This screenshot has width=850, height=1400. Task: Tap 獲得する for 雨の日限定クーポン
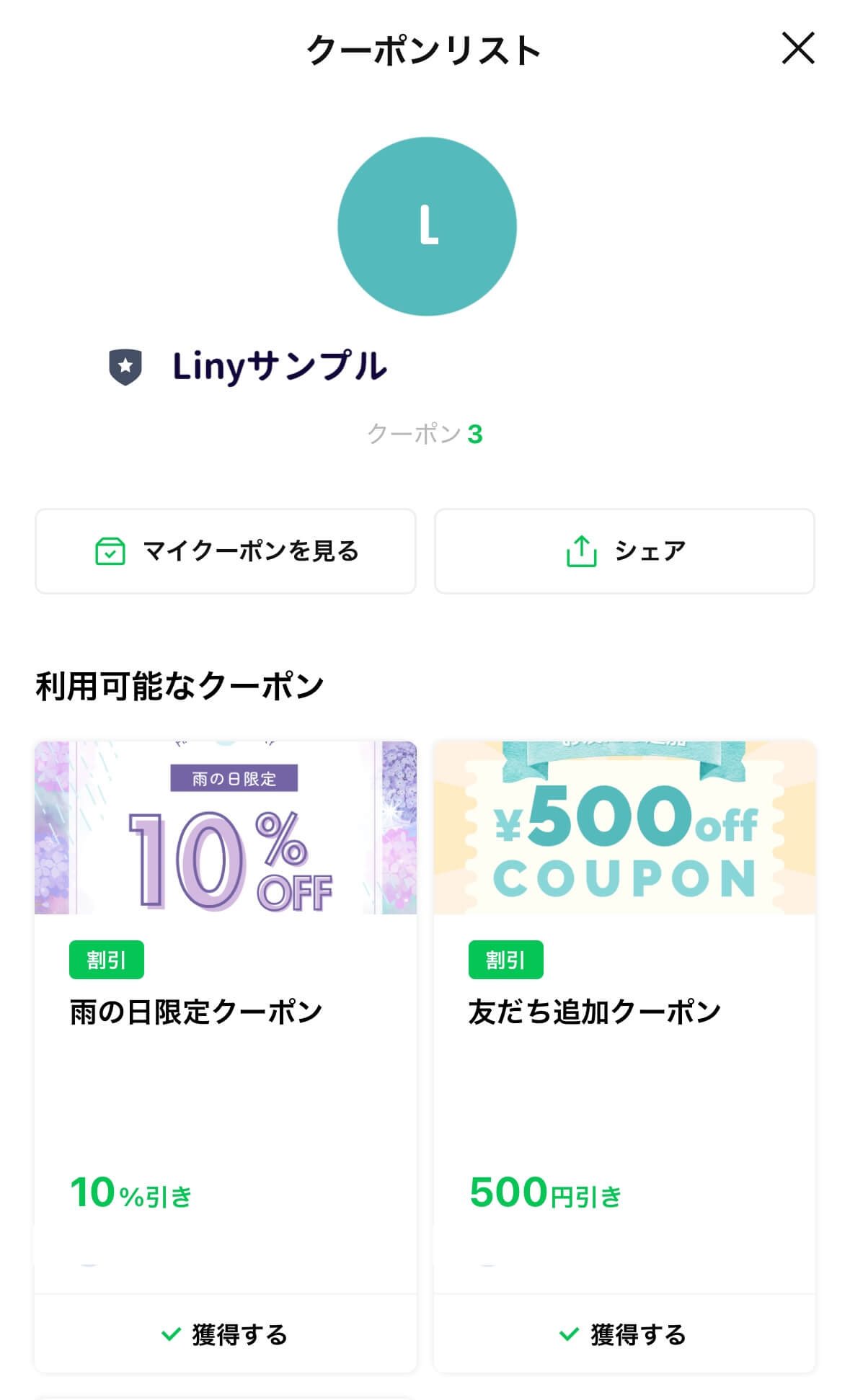tap(226, 1334)
